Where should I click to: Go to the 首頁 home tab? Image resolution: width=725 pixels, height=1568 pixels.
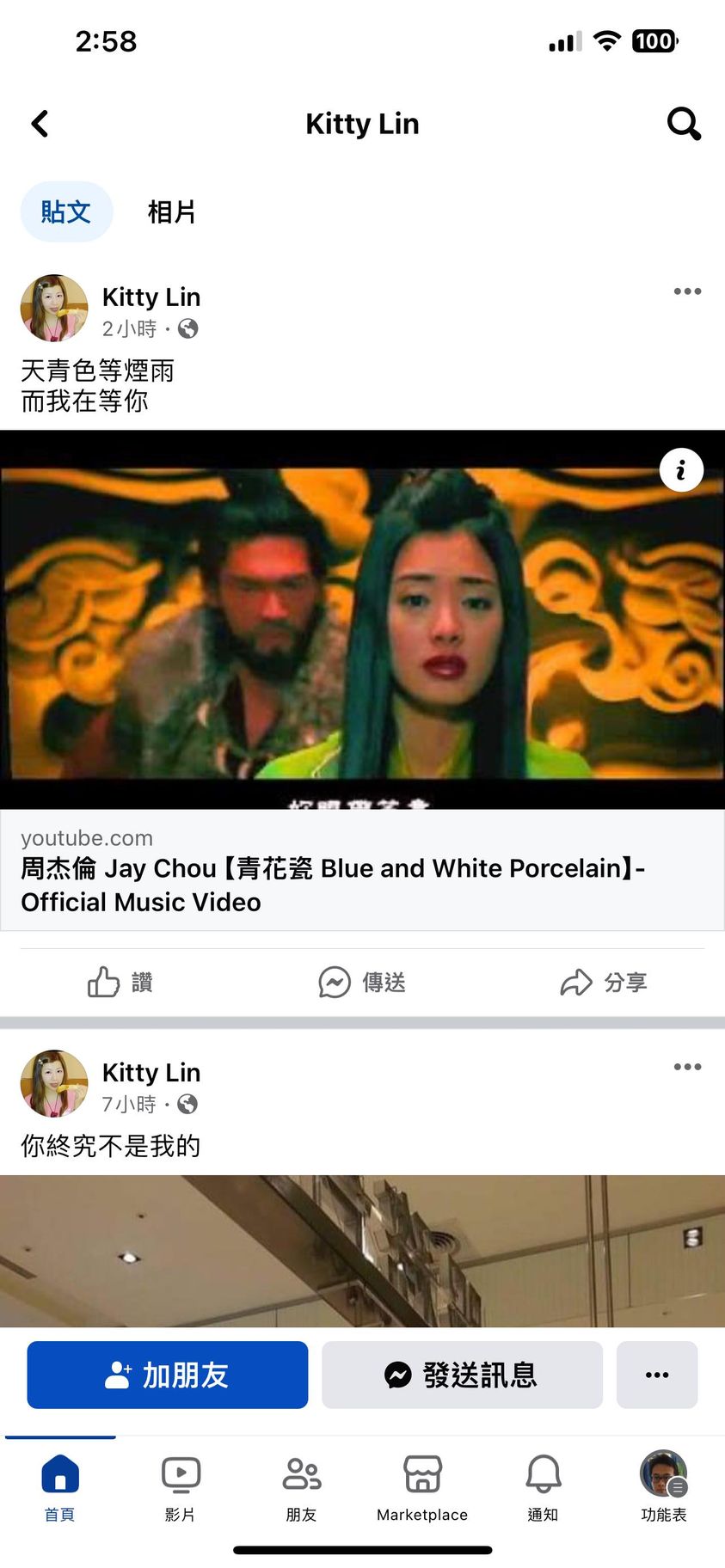click(x=60, y=1487)
